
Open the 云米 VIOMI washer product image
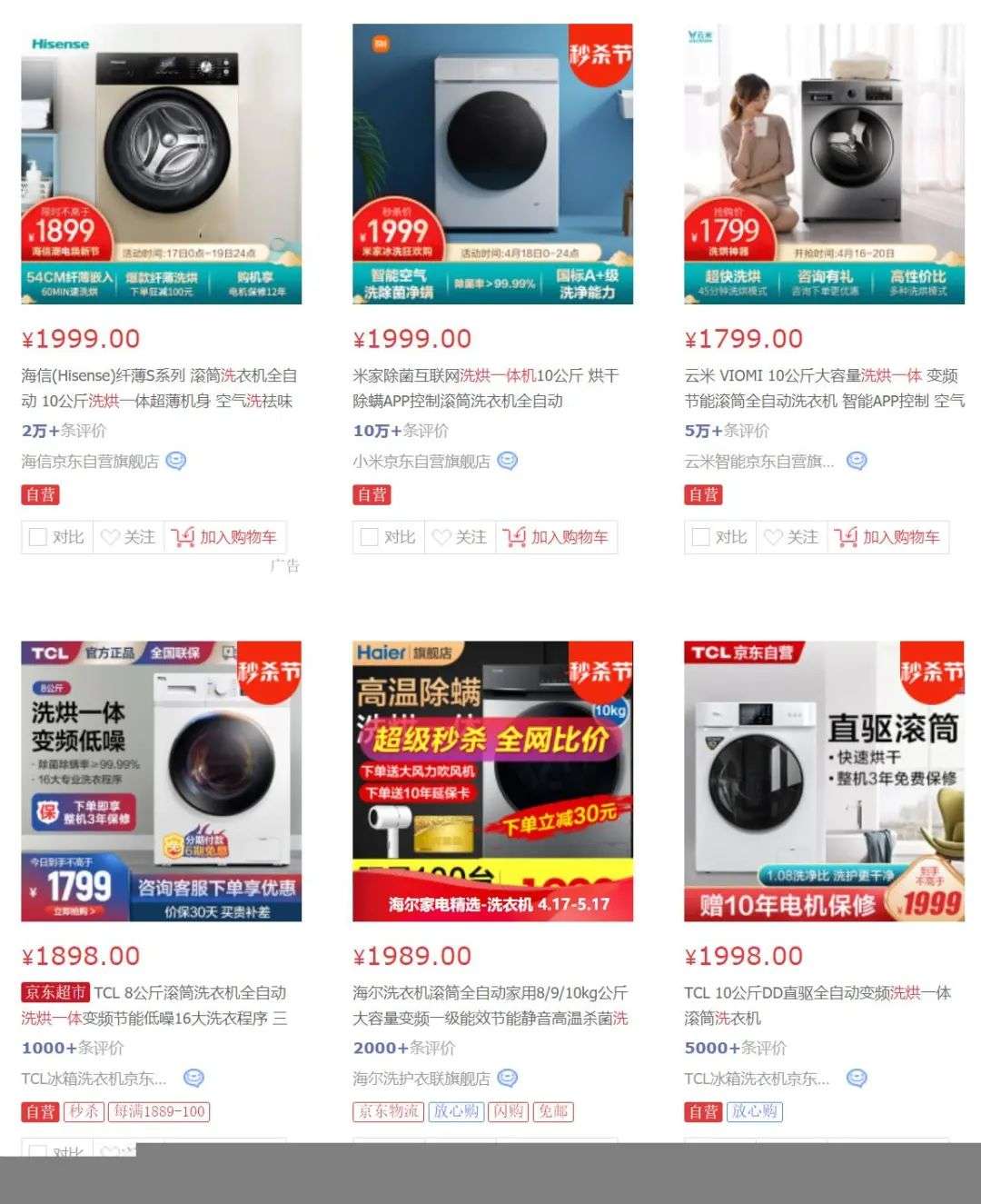point(824,164)
